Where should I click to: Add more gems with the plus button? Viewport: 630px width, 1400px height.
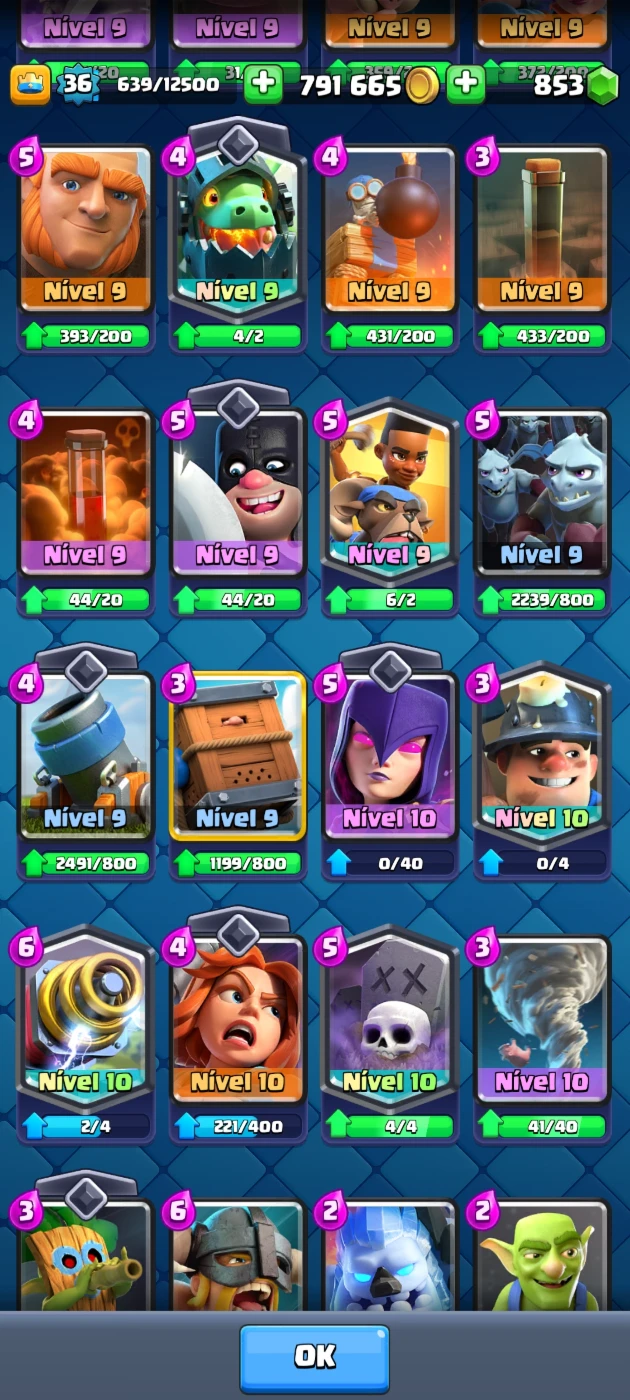click(x=465, y=84)
